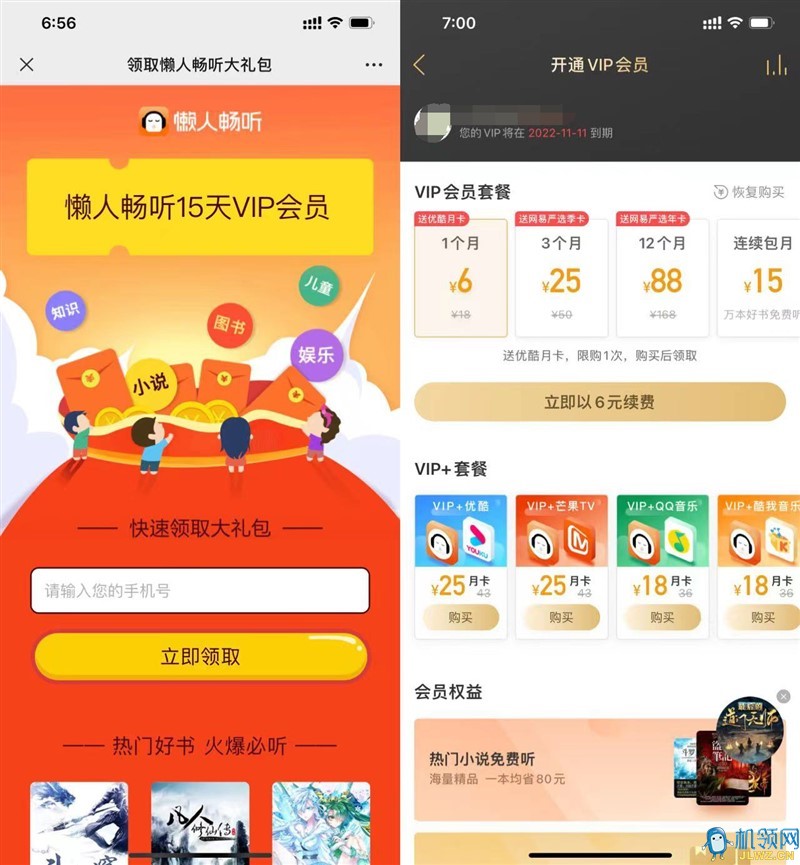The image size is (800, 865).
Task: Open the three-dot overflow menu
Action: 374,65
